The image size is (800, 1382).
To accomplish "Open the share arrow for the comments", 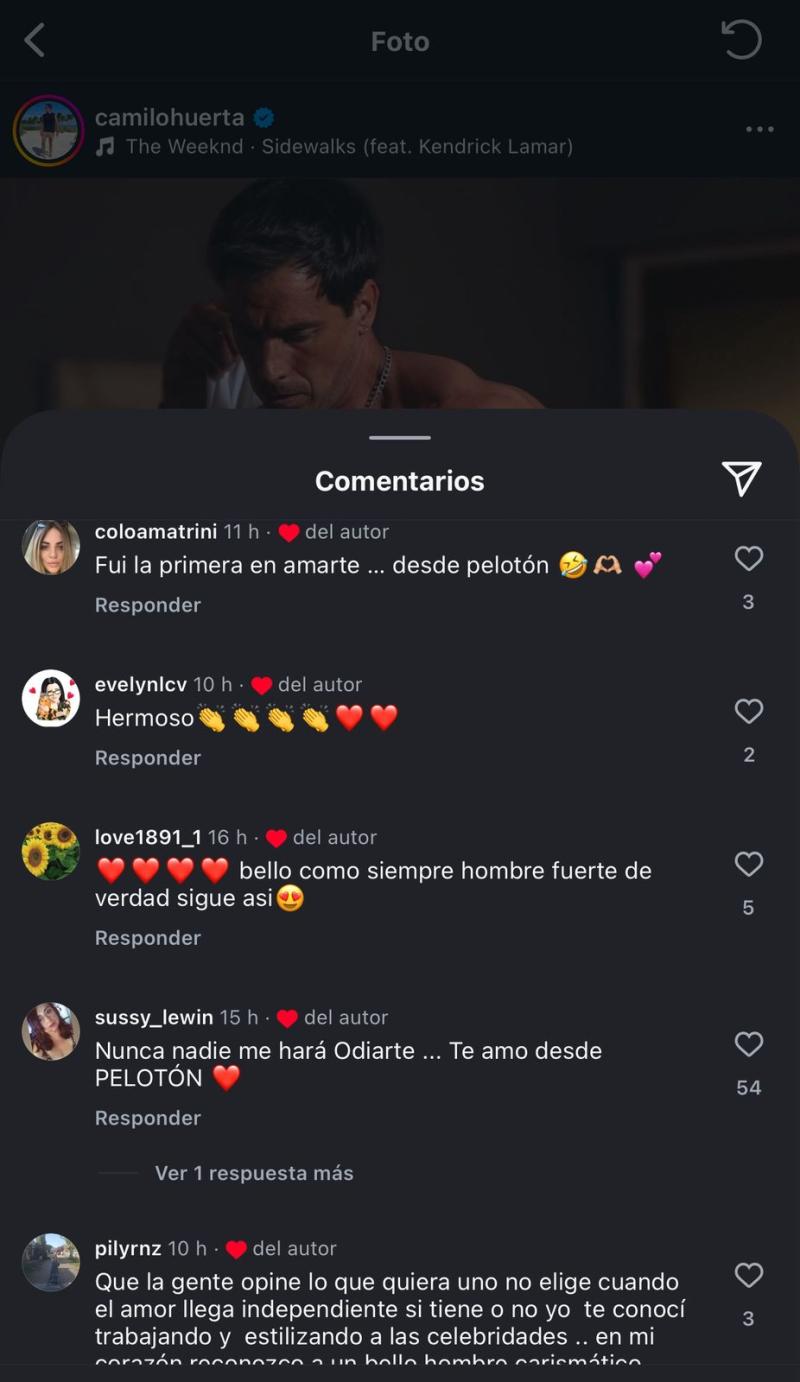I will click(x=740, y=481).
